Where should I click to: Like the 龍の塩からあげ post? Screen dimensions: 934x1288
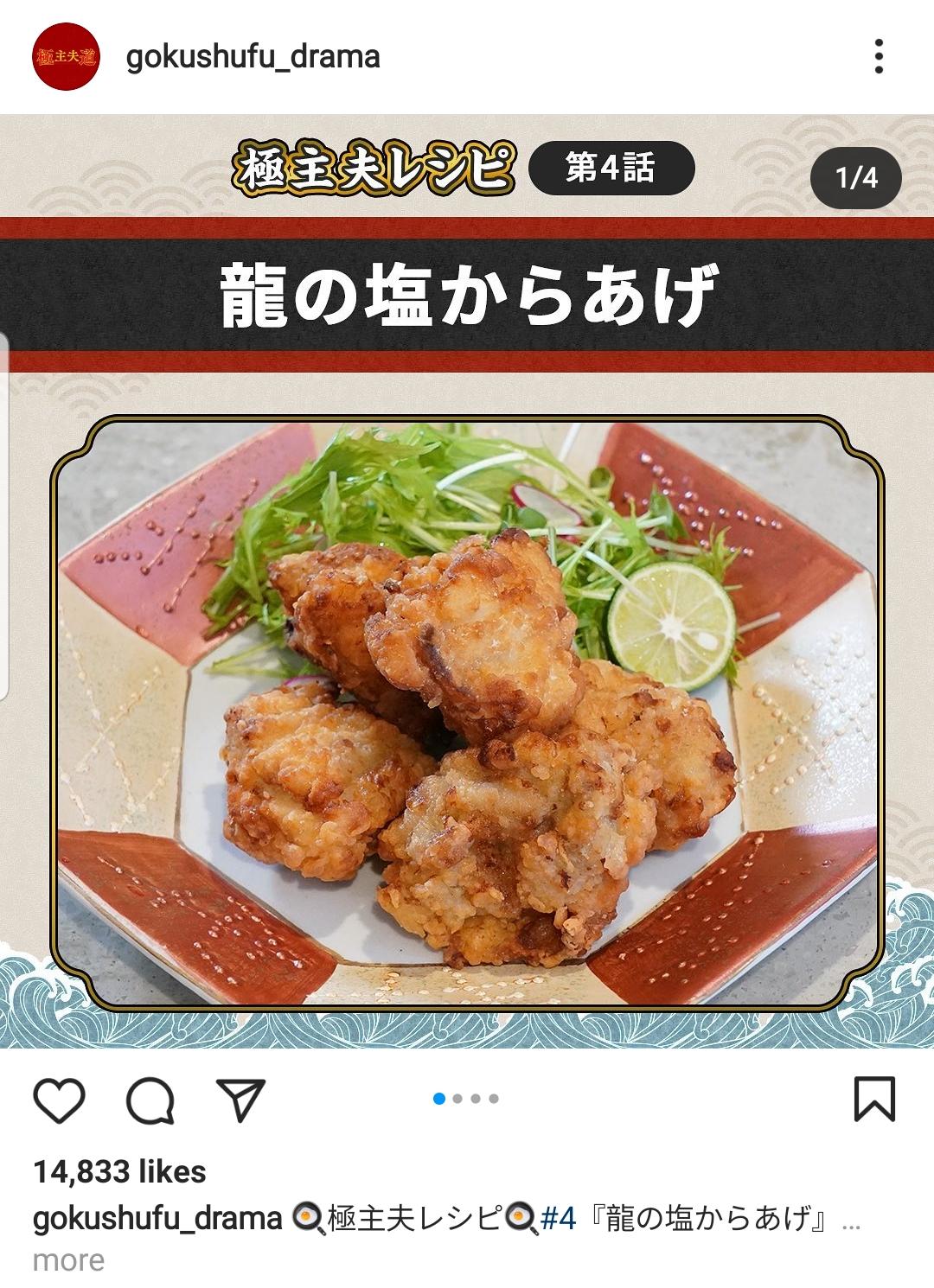click(60, 1100)
